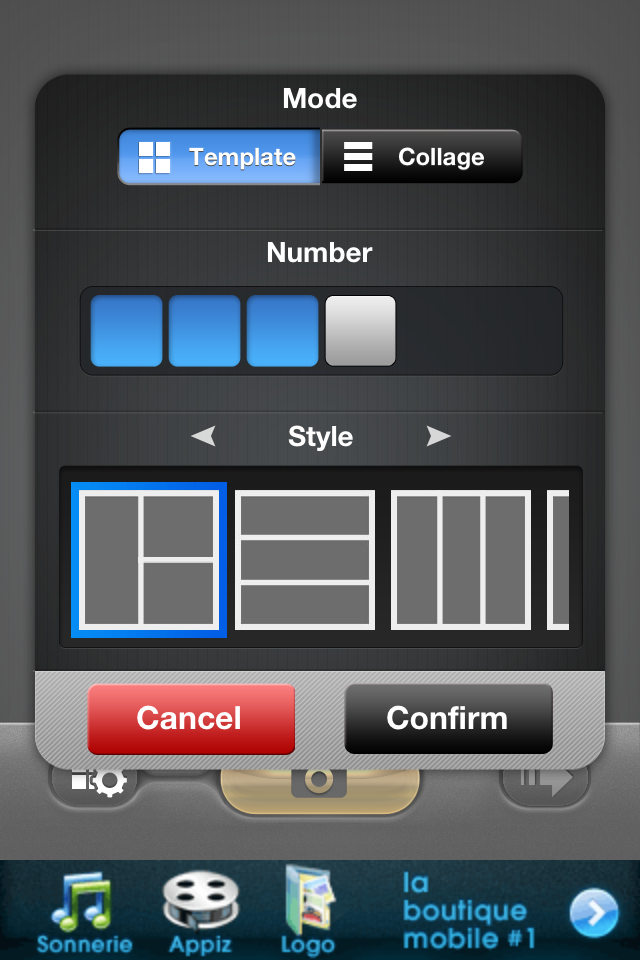The height and width of the screenshot is (960, 640).
Task: Choose the third number square
Action: tap(282, 331)
